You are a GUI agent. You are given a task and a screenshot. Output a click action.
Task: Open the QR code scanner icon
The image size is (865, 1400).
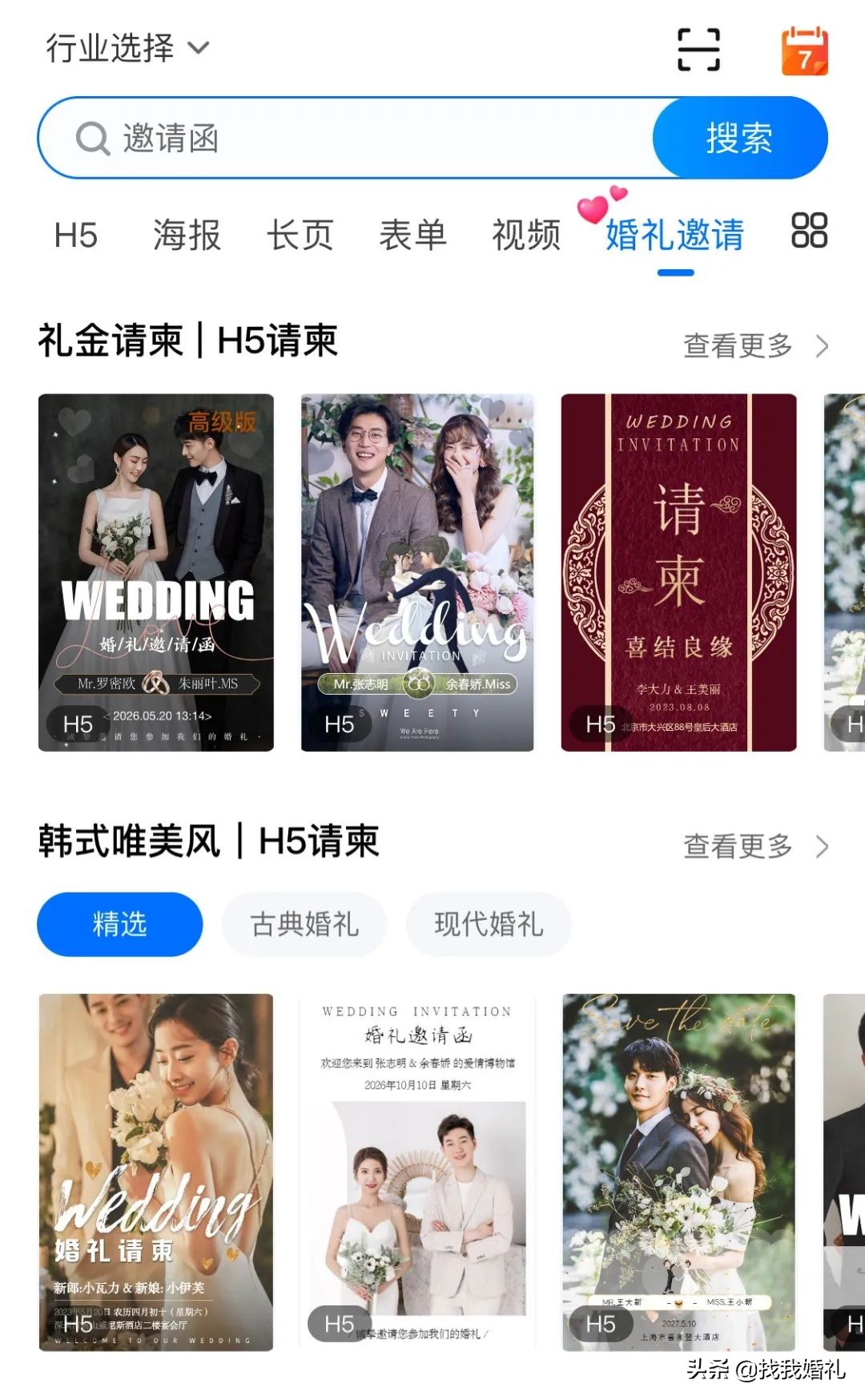click(x=698, y=50)
